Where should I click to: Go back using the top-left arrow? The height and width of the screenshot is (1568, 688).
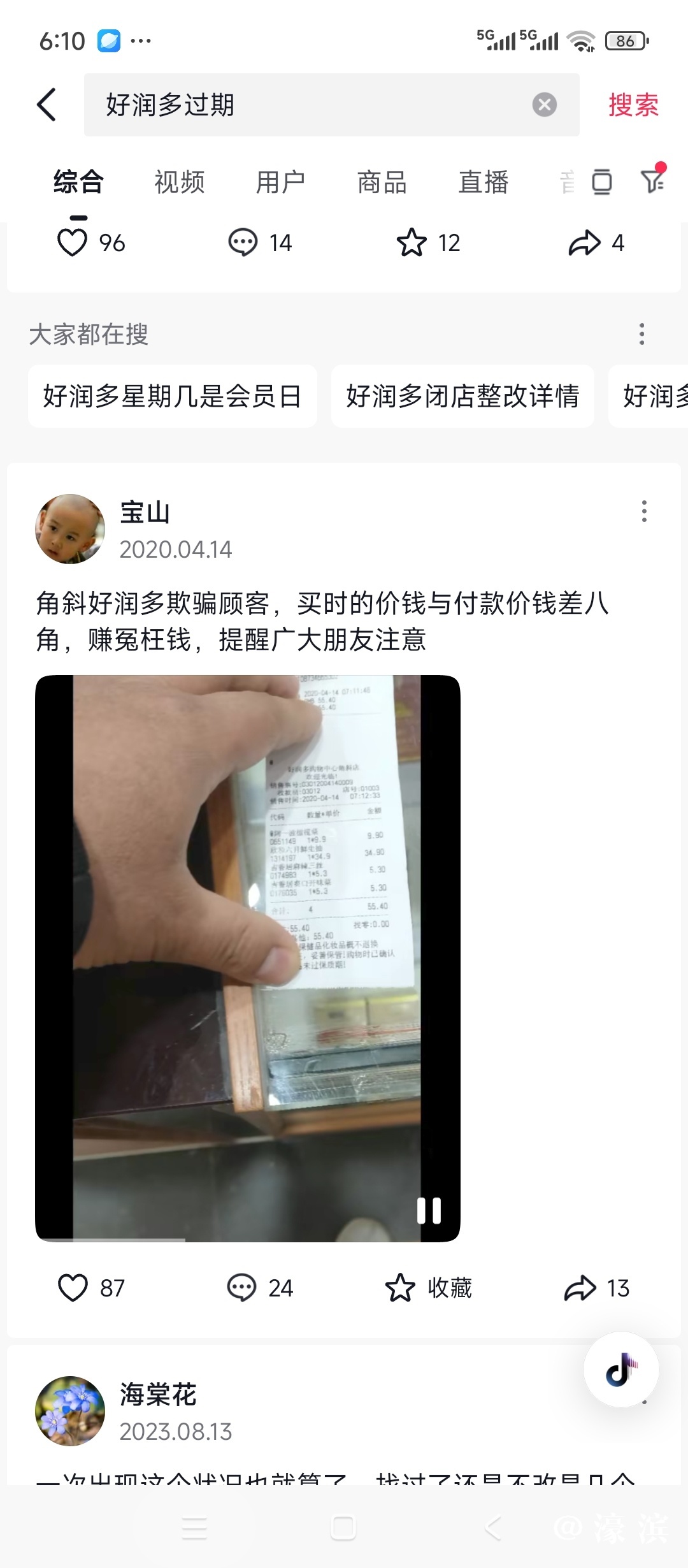47,105
